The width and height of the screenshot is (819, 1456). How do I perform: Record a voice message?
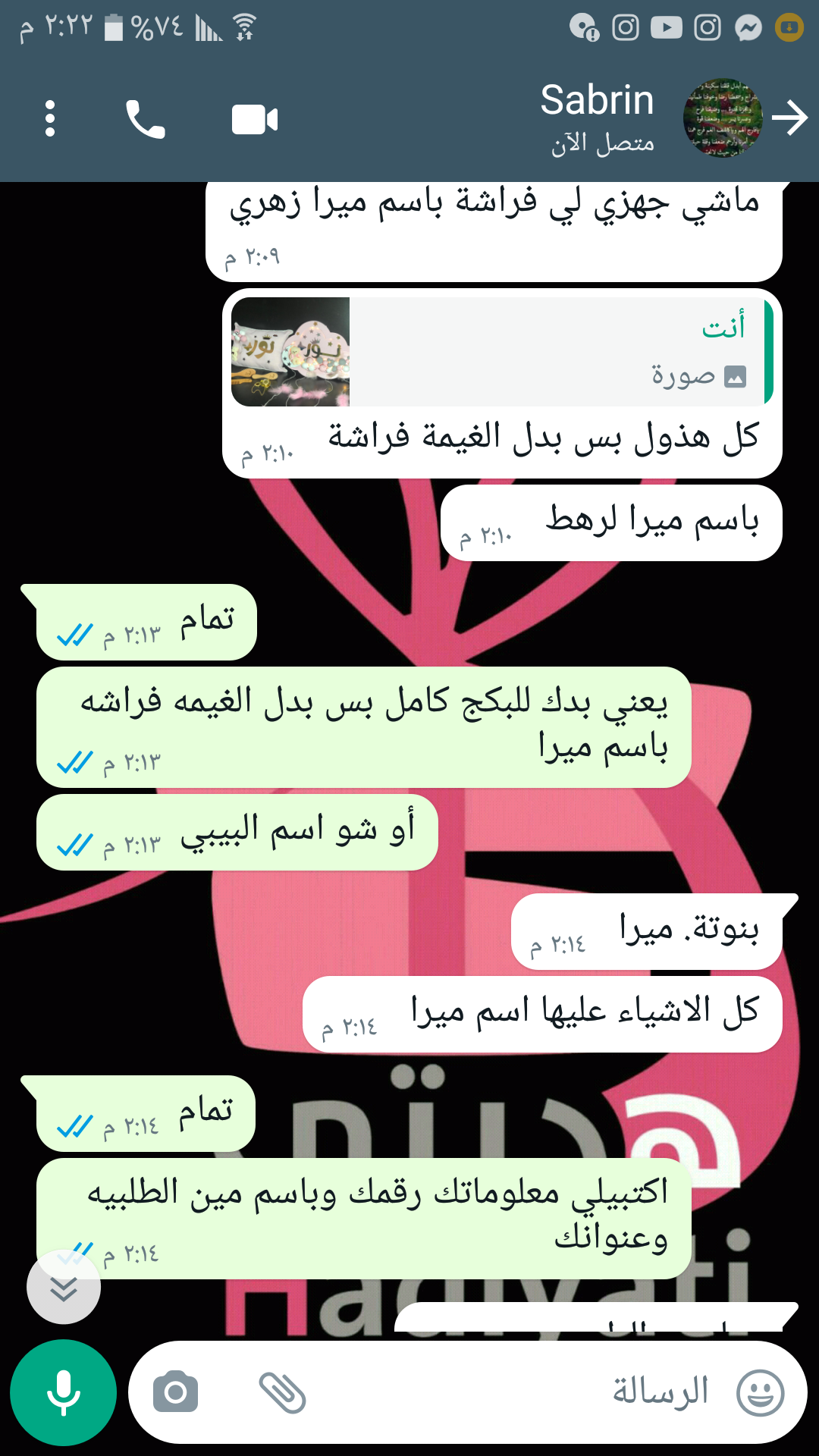64,1392
